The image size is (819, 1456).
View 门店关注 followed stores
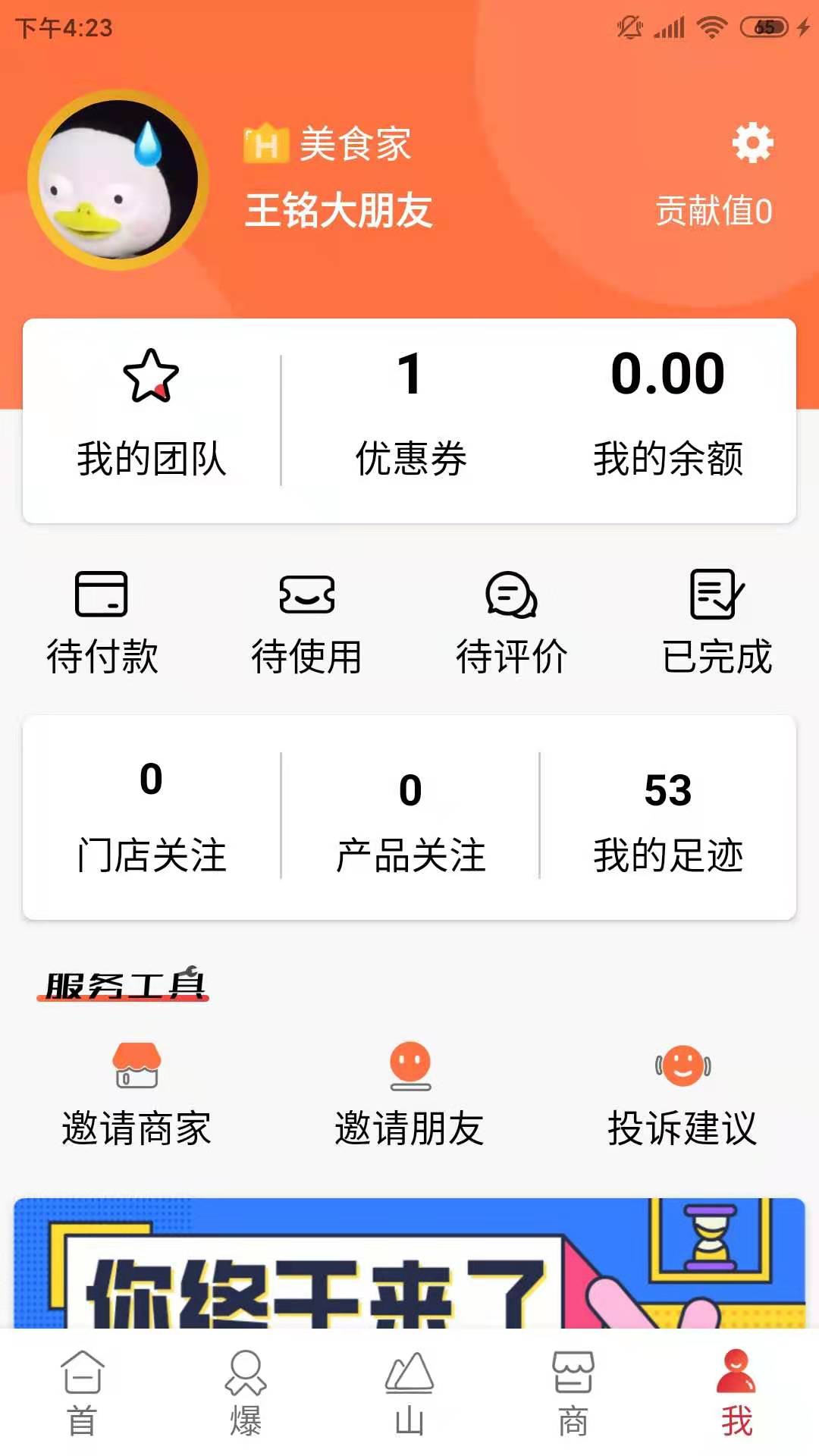coord(152,819)
